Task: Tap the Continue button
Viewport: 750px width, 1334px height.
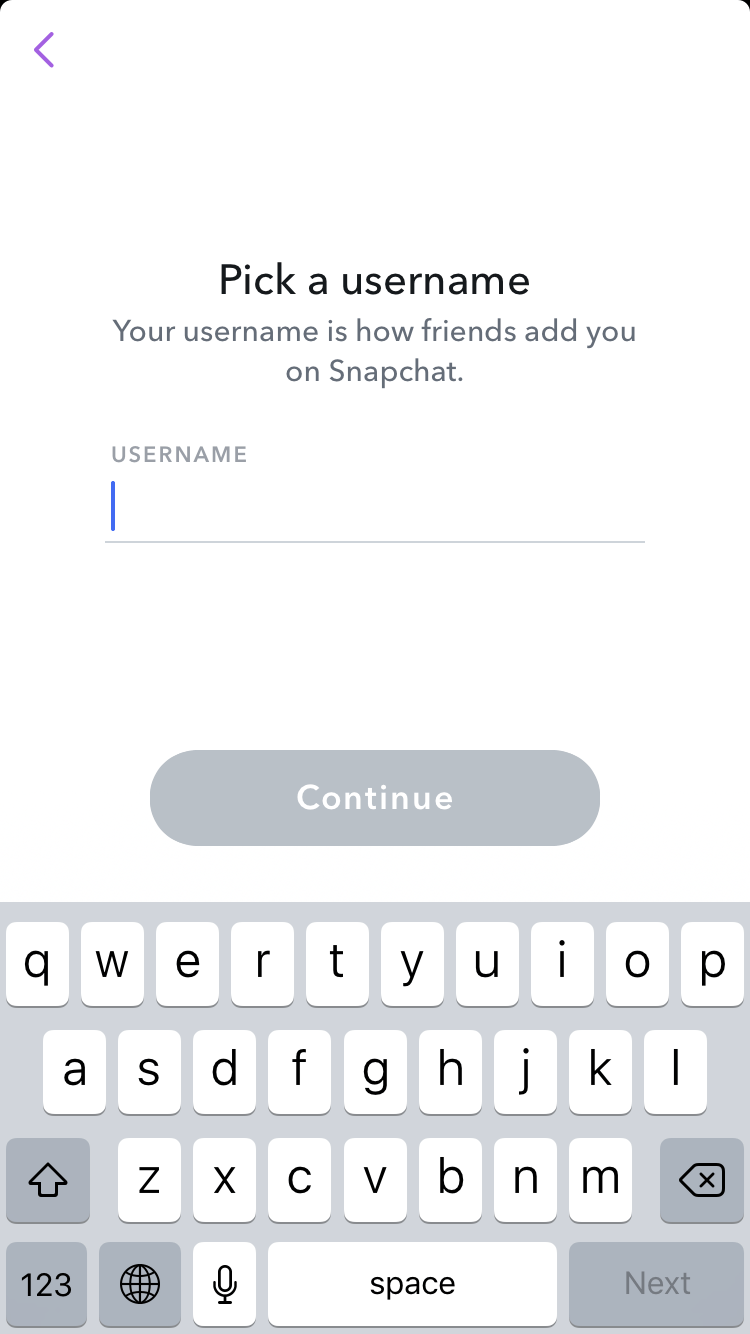Action: click(x=375, y=798)
